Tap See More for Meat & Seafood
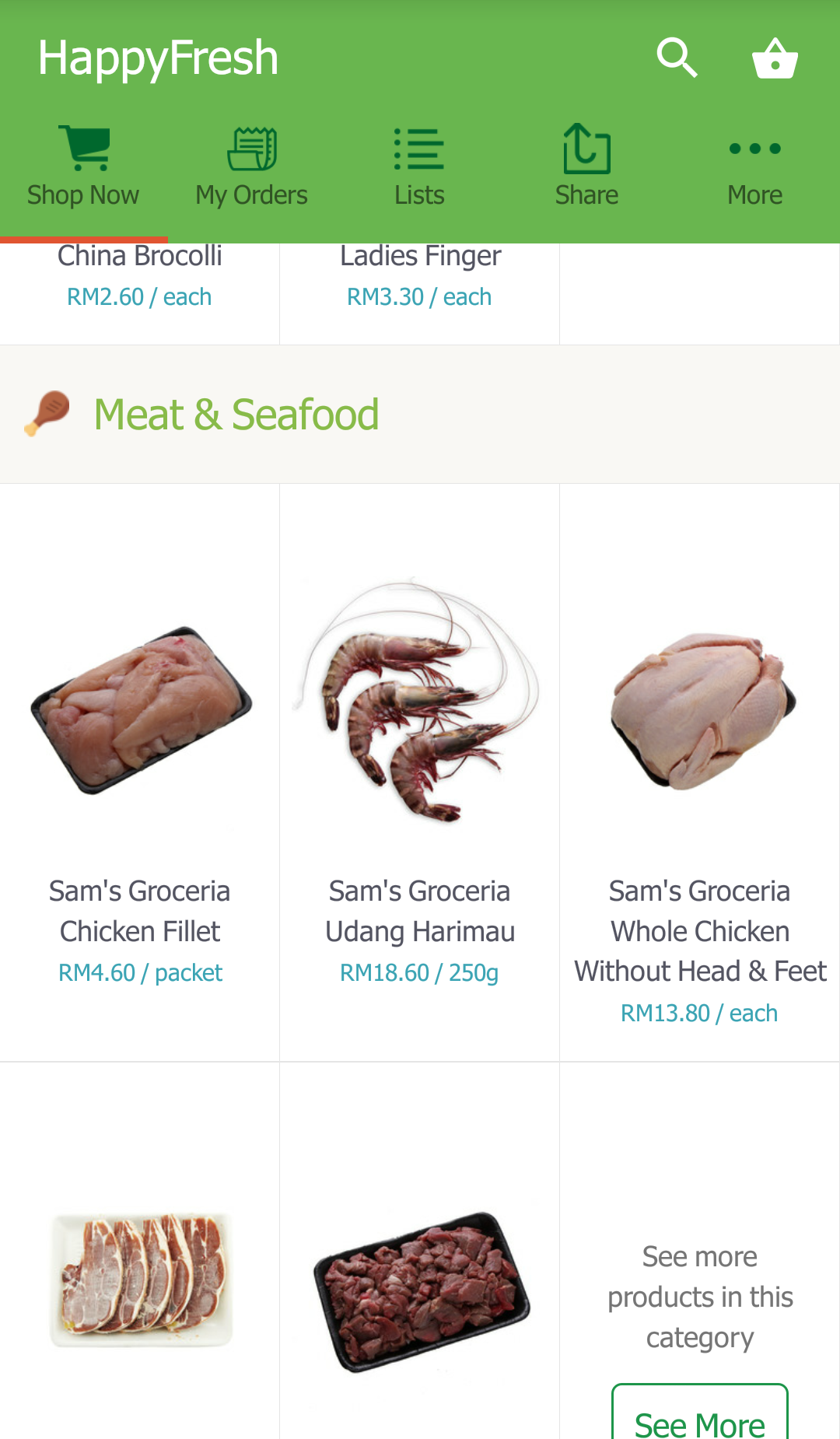The width and height of the screenshot is (840, 1439). pyautogui.click(x=700, y=1420)
